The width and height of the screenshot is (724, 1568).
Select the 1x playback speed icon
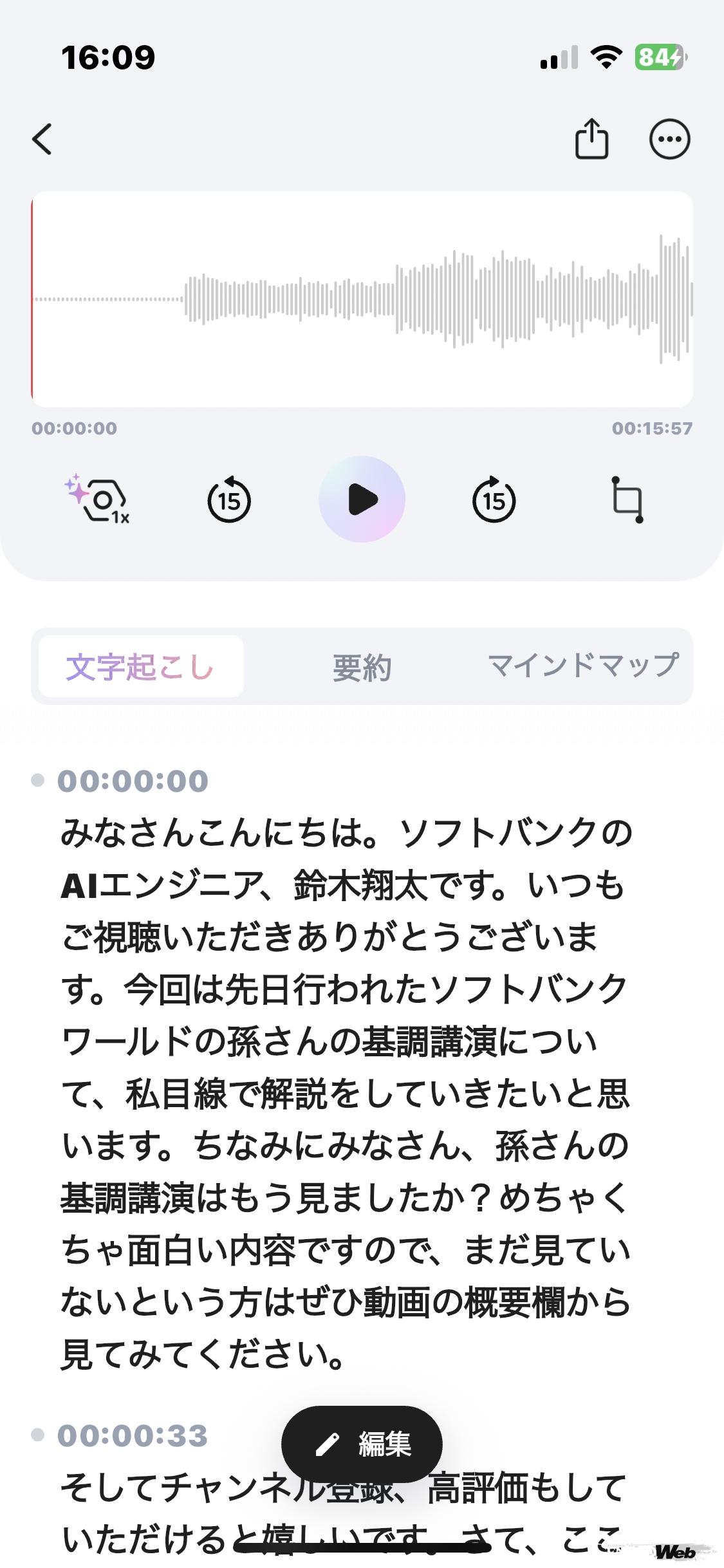(x=97, y=499)
